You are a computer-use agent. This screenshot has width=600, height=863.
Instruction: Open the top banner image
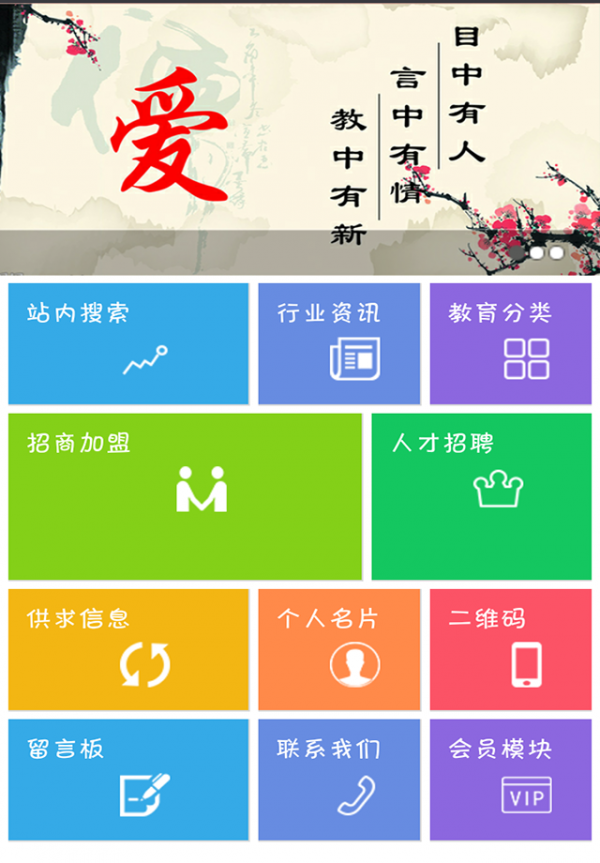pyautogui.click(x=300, y=130)
